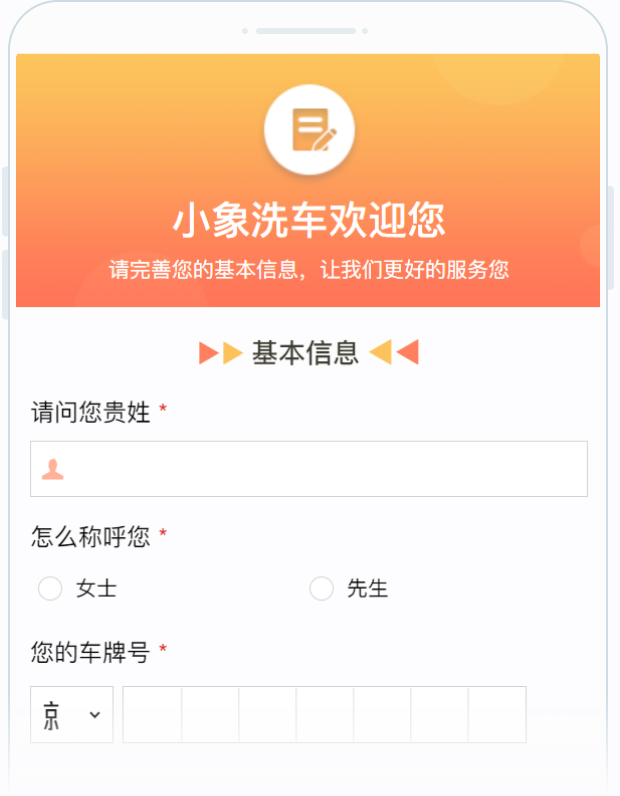Select 女士 as your title
The height and width of the screenshot is (796, 620).
tap(50, 589)
